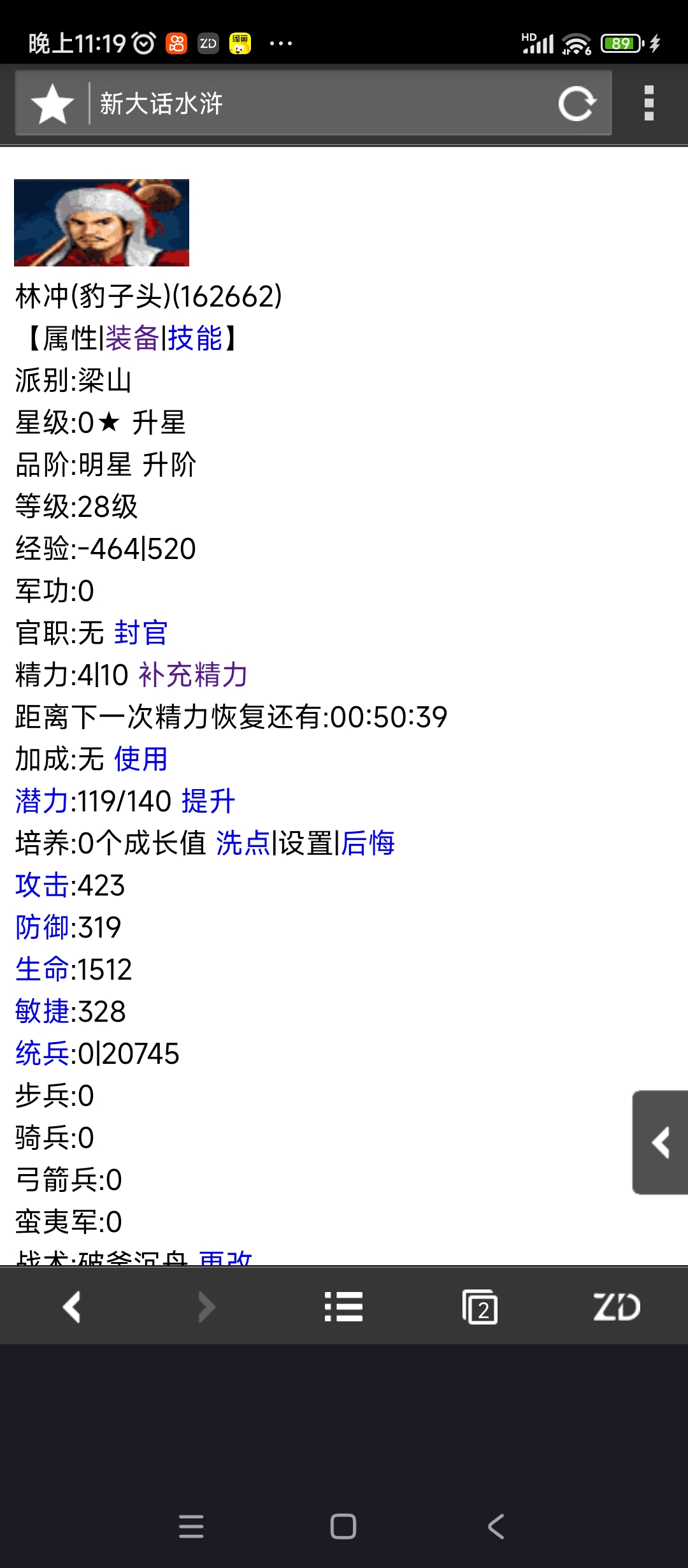Click the ZD icon in bottom toolbar
The width and height of the screenshot is (688, 1568).
[x=615, y=1306]
